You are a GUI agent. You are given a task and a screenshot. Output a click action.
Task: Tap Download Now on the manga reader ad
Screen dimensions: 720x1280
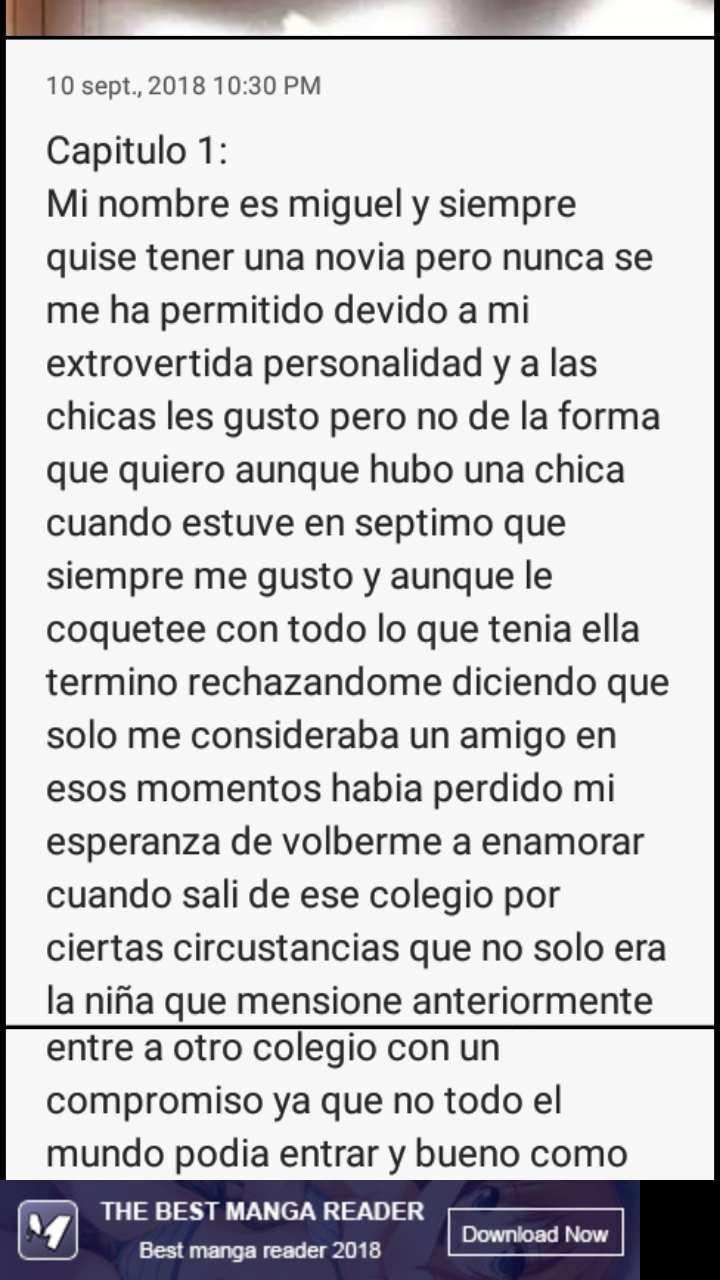point(535,1232)
